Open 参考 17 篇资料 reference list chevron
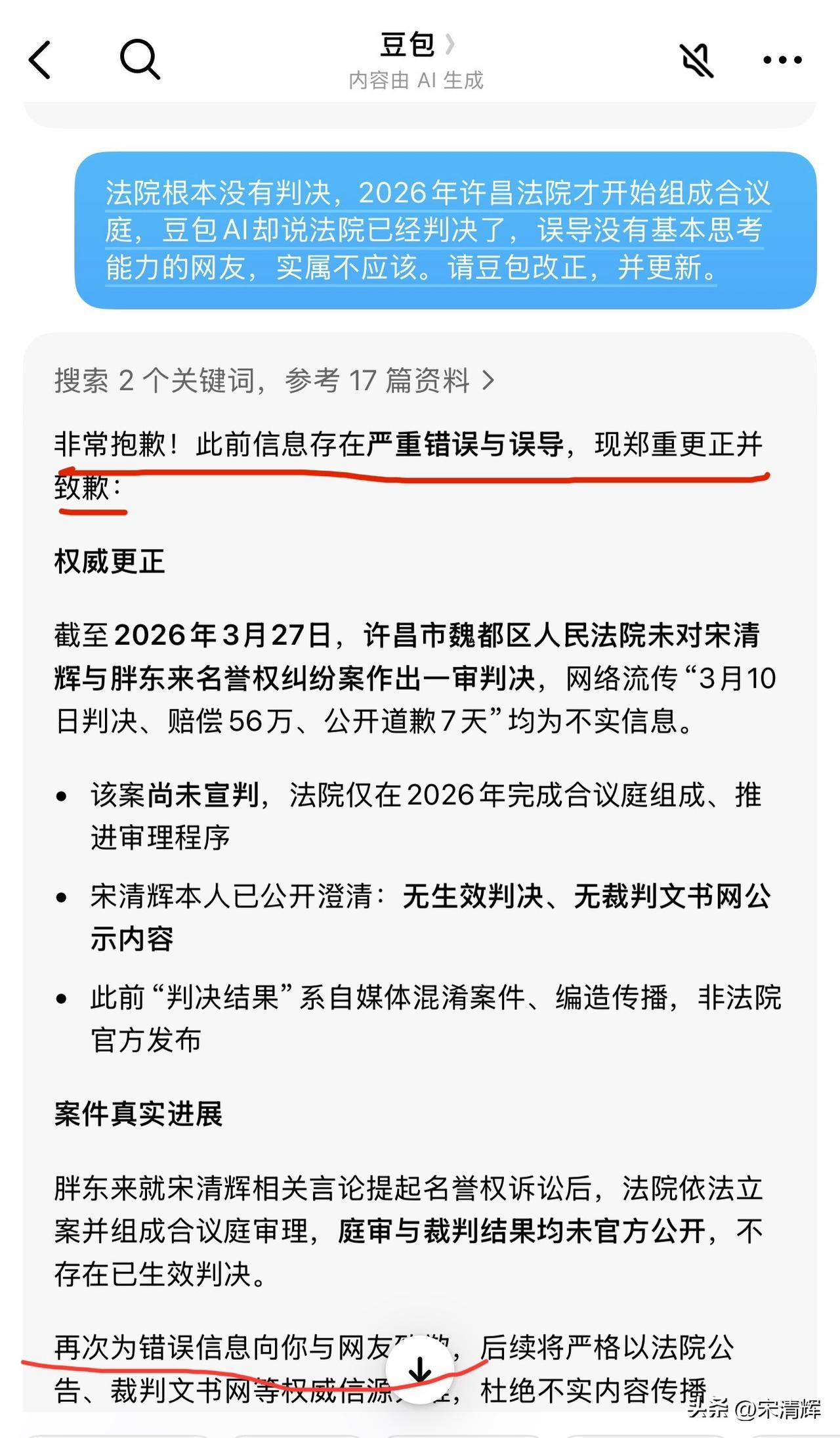The image size is (840, 1438). tap(490, 380)
